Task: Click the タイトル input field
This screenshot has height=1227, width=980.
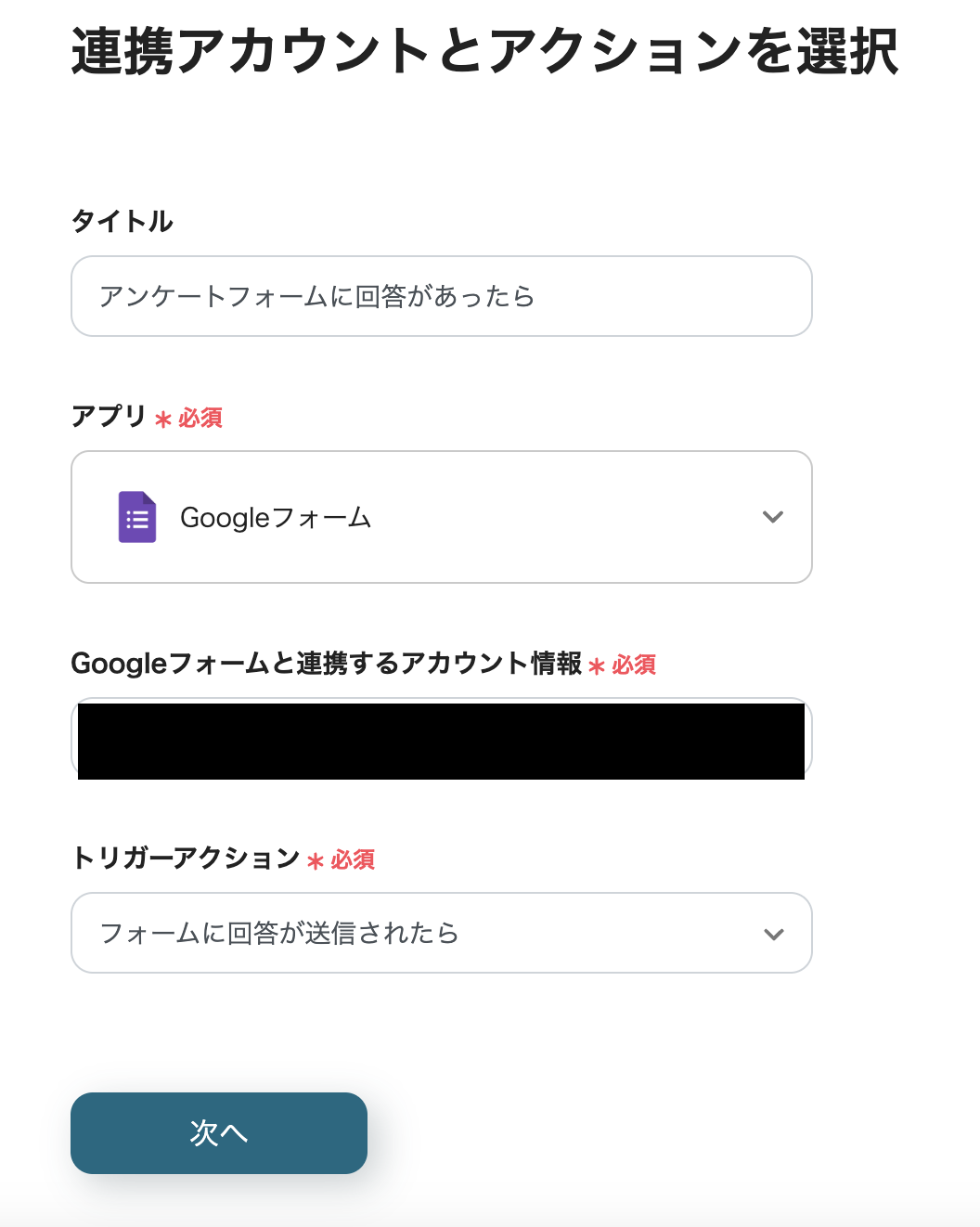Action: 441,296
